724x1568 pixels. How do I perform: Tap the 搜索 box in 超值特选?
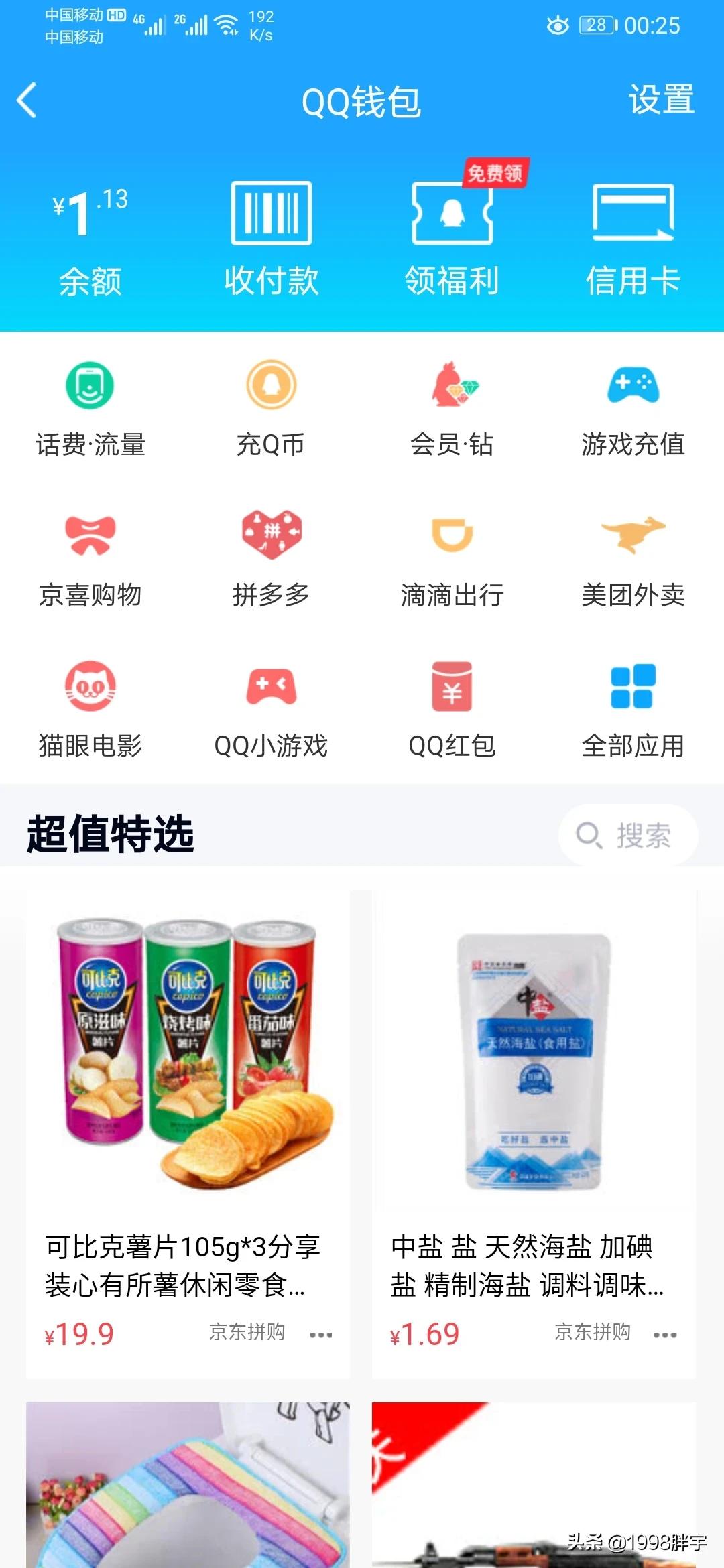628,835
